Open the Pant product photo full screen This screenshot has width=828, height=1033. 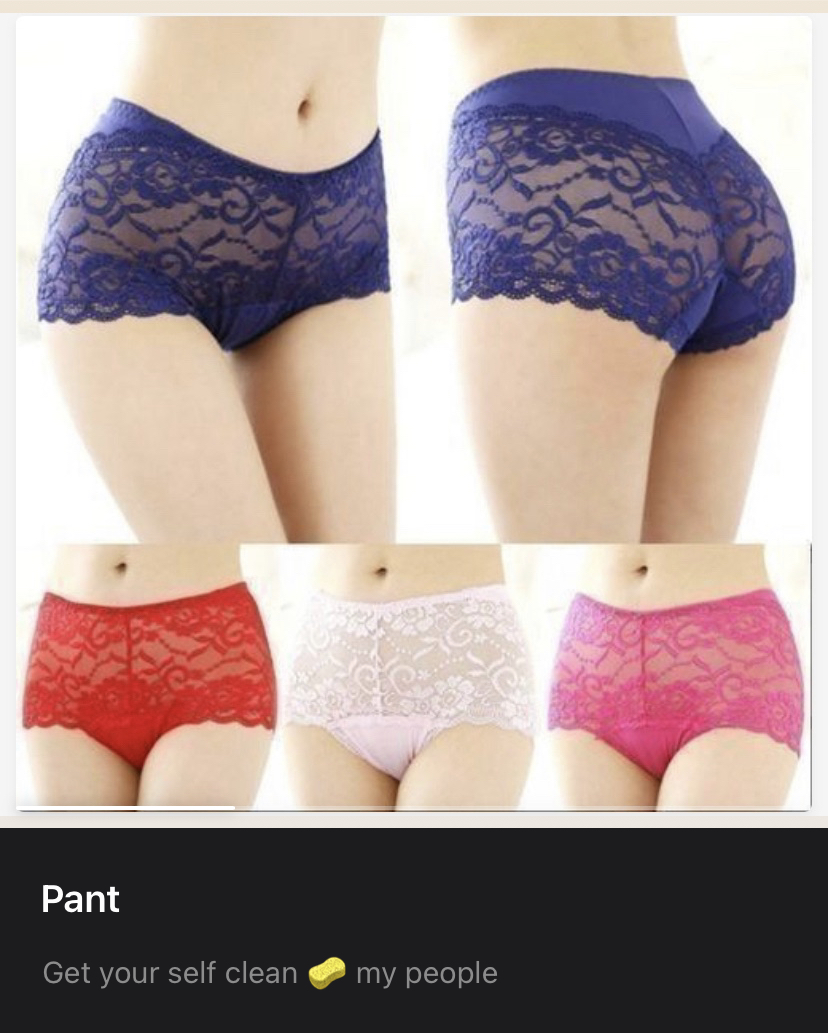(414, 412)
